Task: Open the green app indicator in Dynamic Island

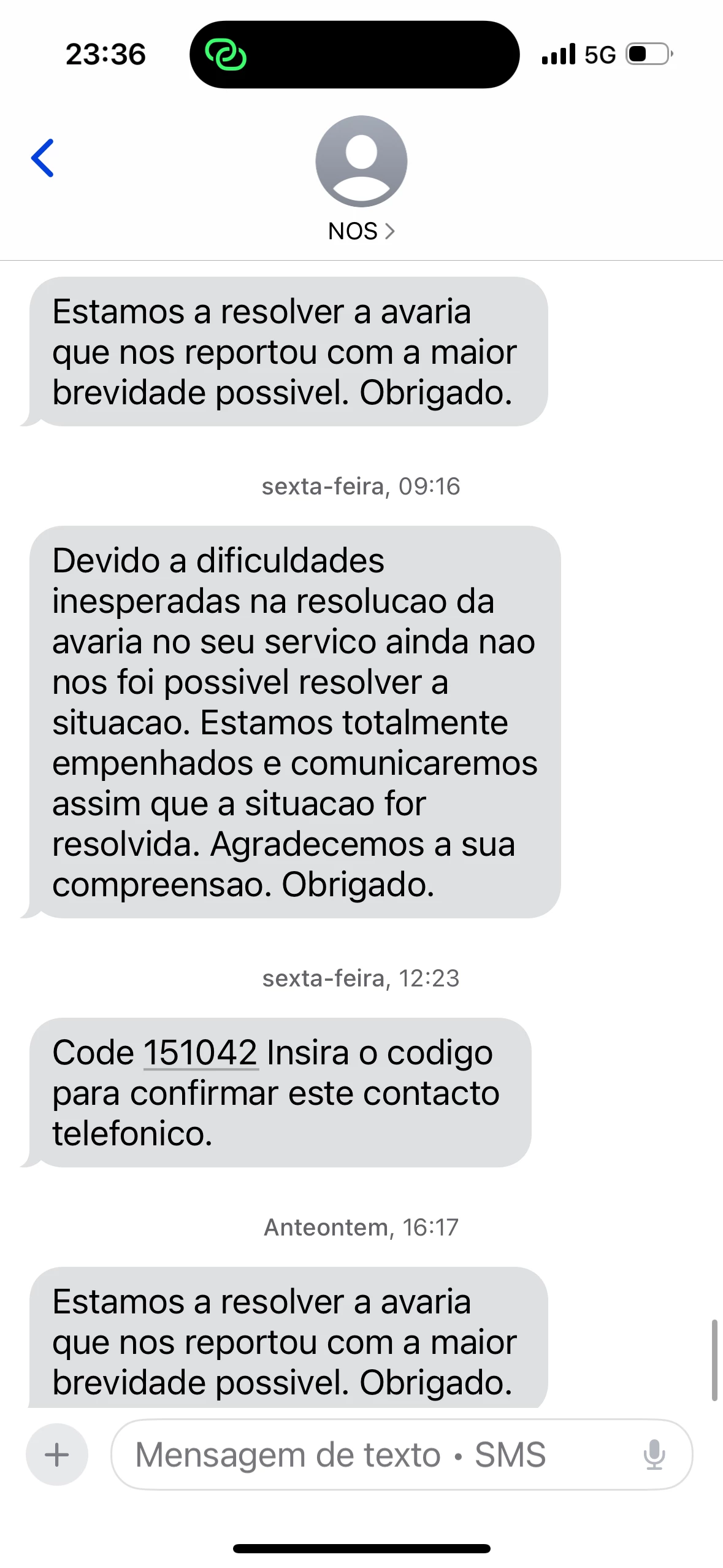Action: pyautogui.click(x=226, y=55)
